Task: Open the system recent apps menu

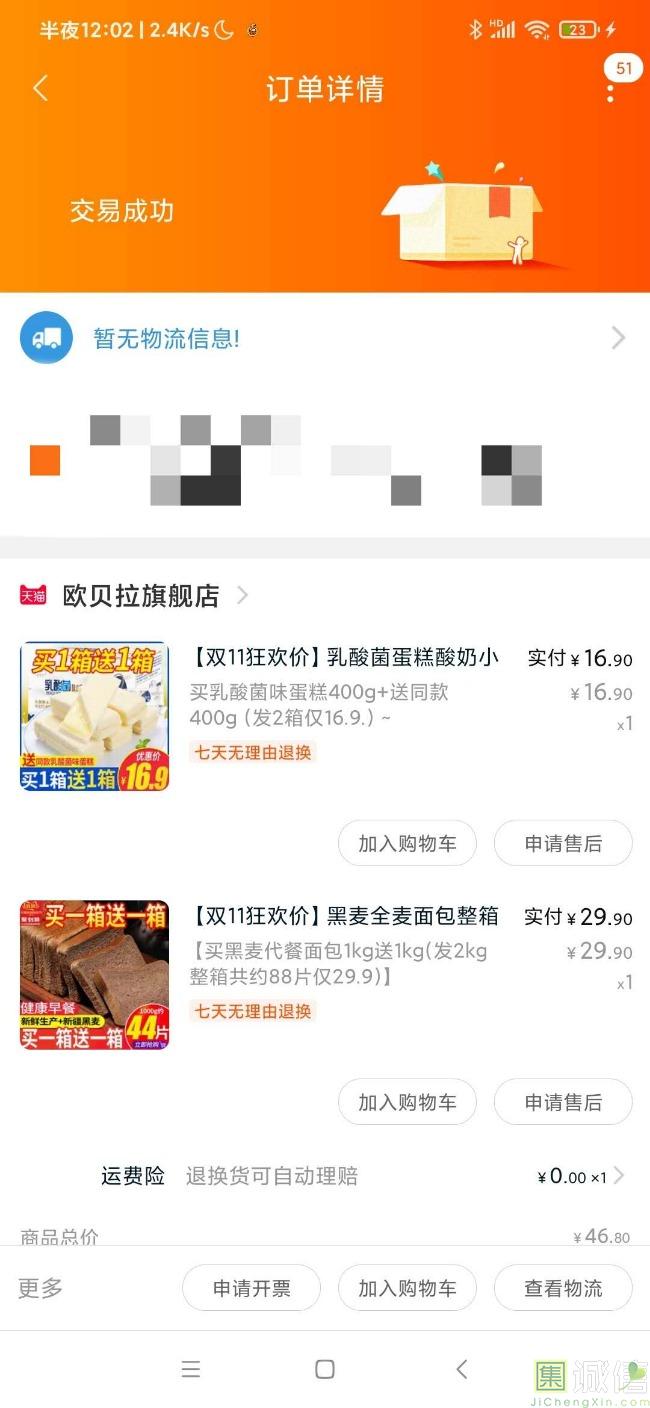Action: click(191, 1369)
